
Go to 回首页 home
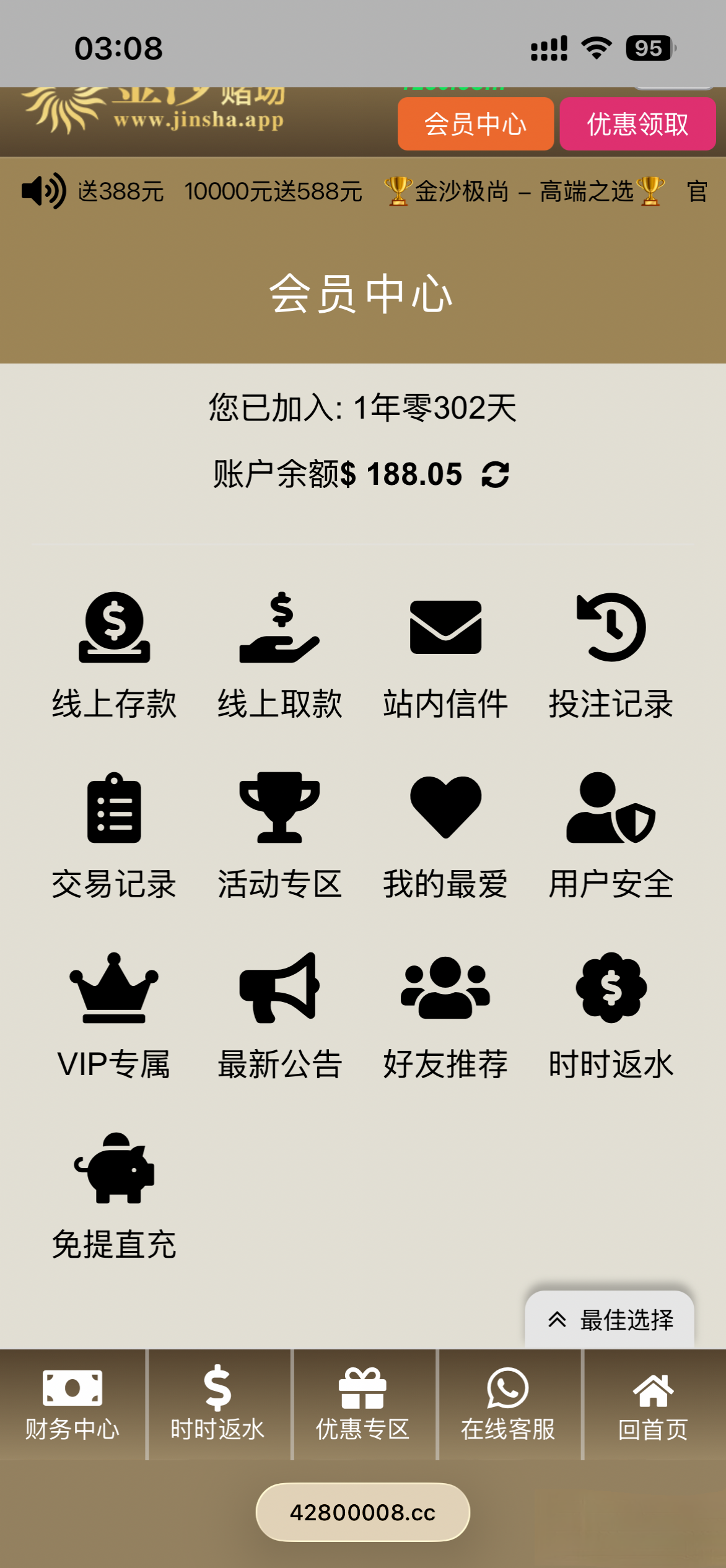[x=654, y=1405]
